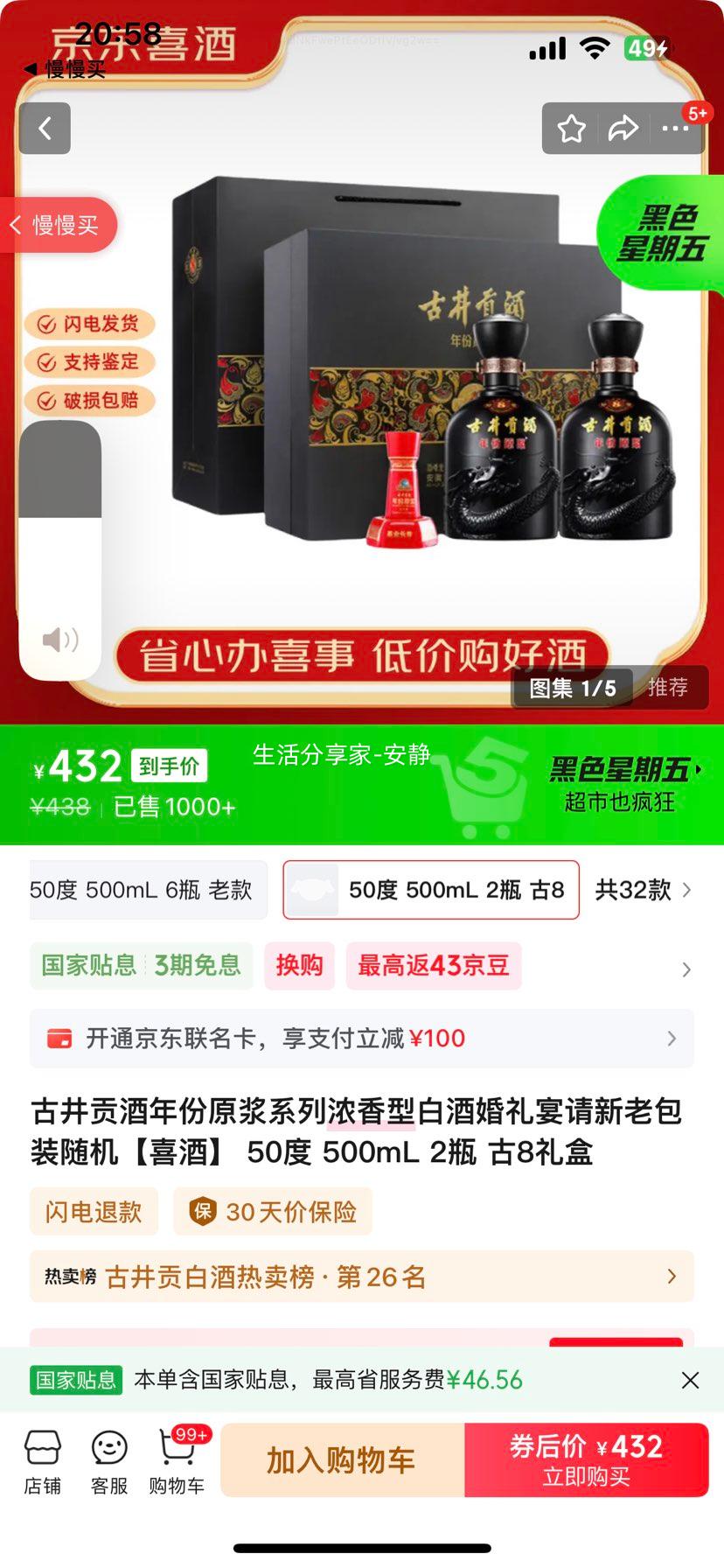Switch to the 推荐 tab
This screenshot has height=1568, width=724.
point(668,689)
